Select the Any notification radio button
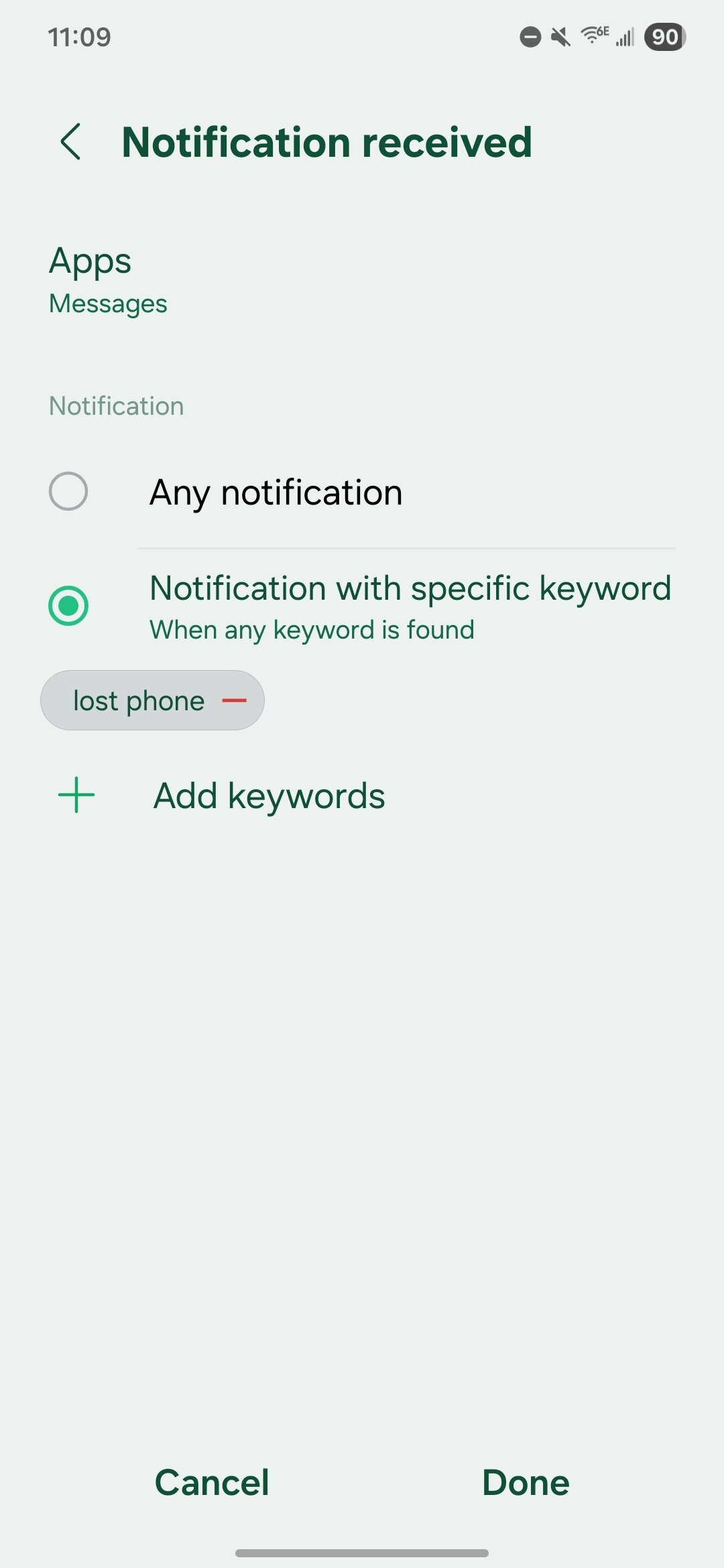Viewport: 724px width, 1568px height. coord(68,491)
